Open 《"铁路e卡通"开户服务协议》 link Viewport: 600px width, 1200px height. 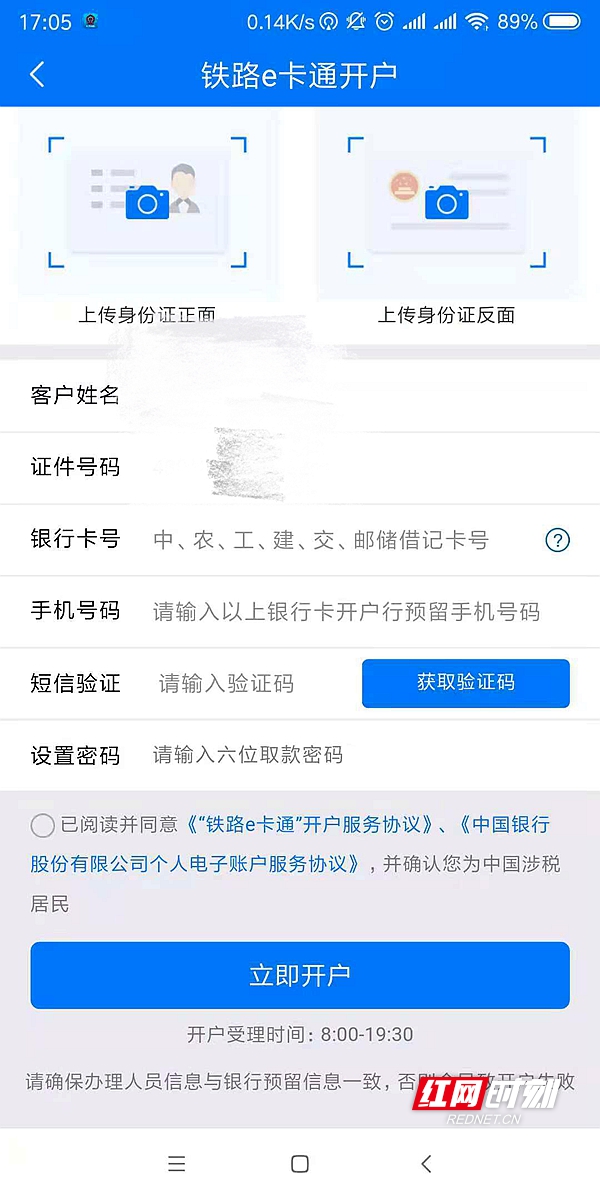pyautogui.click(x=311, y=825)
